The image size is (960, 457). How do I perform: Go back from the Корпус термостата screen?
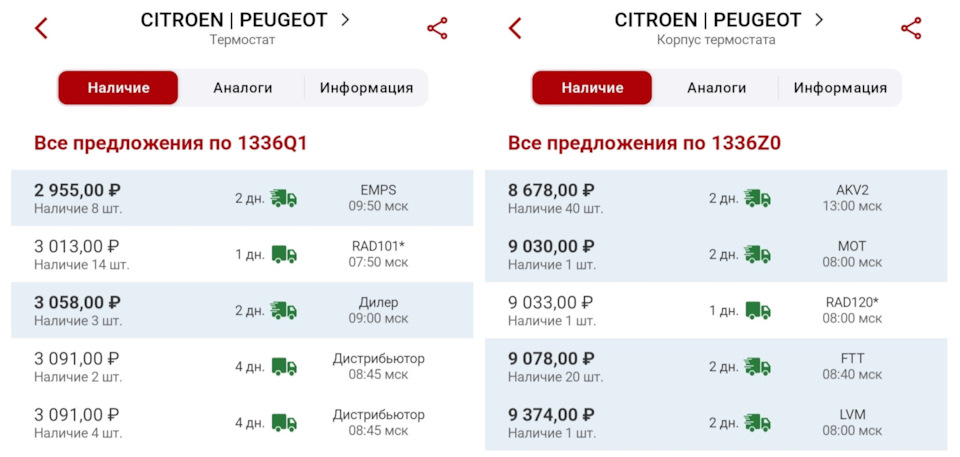point(515,29)
